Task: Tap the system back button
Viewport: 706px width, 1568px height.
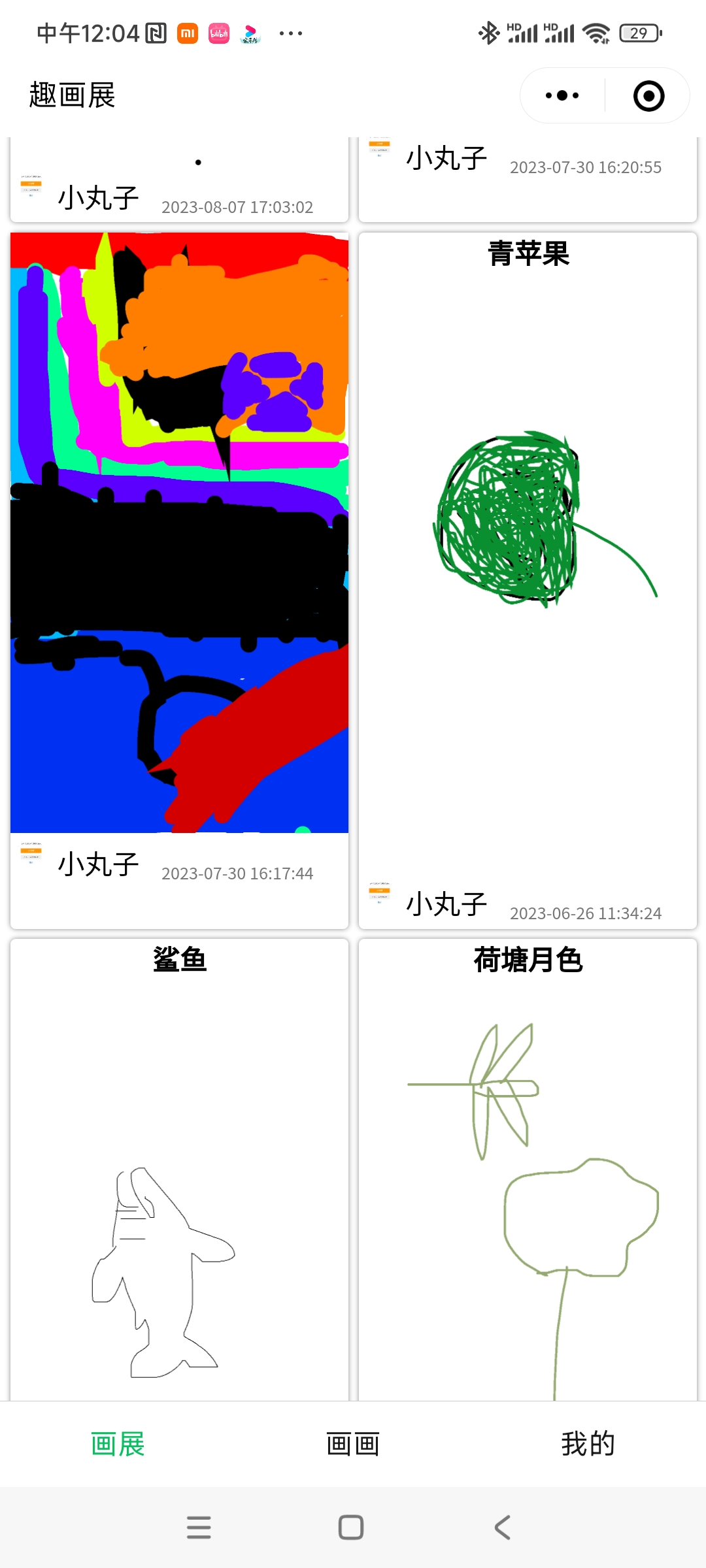Action: [x=502, y=1527]
